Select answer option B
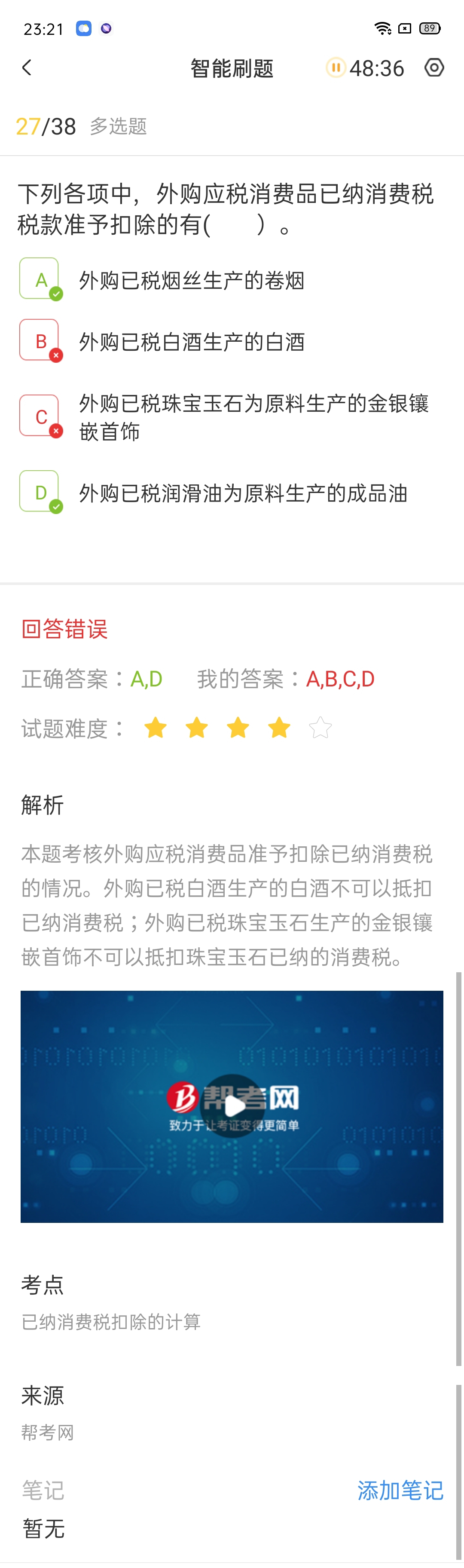 [40, 341]
